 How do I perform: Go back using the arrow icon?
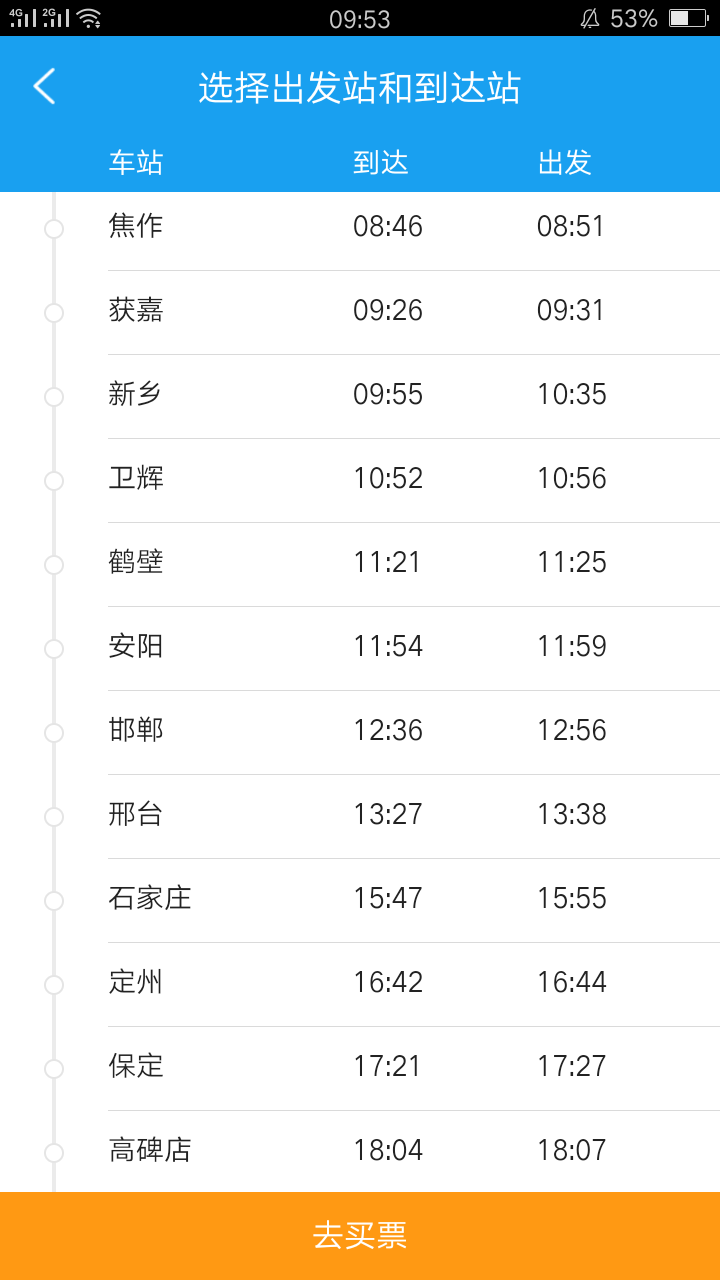pos(44,87)
